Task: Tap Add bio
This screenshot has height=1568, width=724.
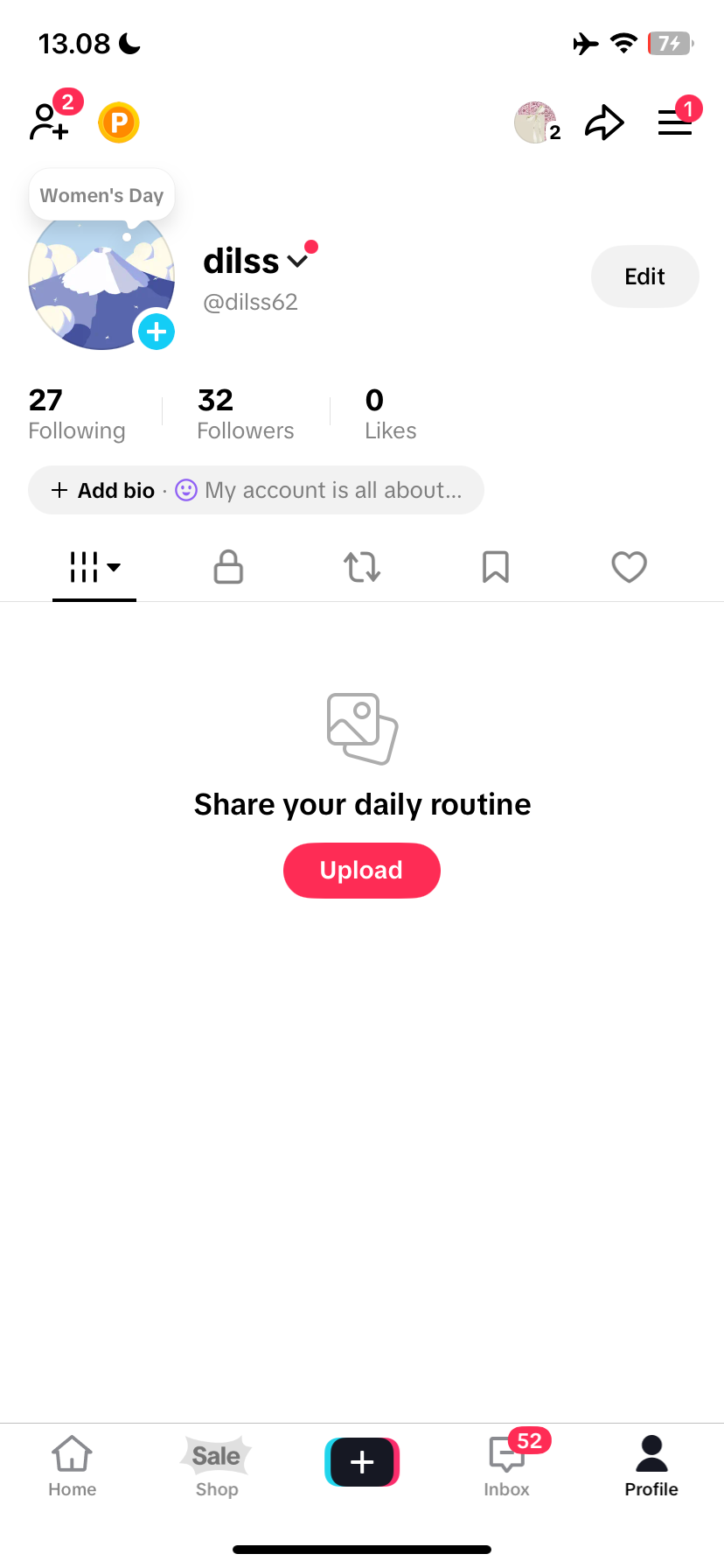Action: 103,490
